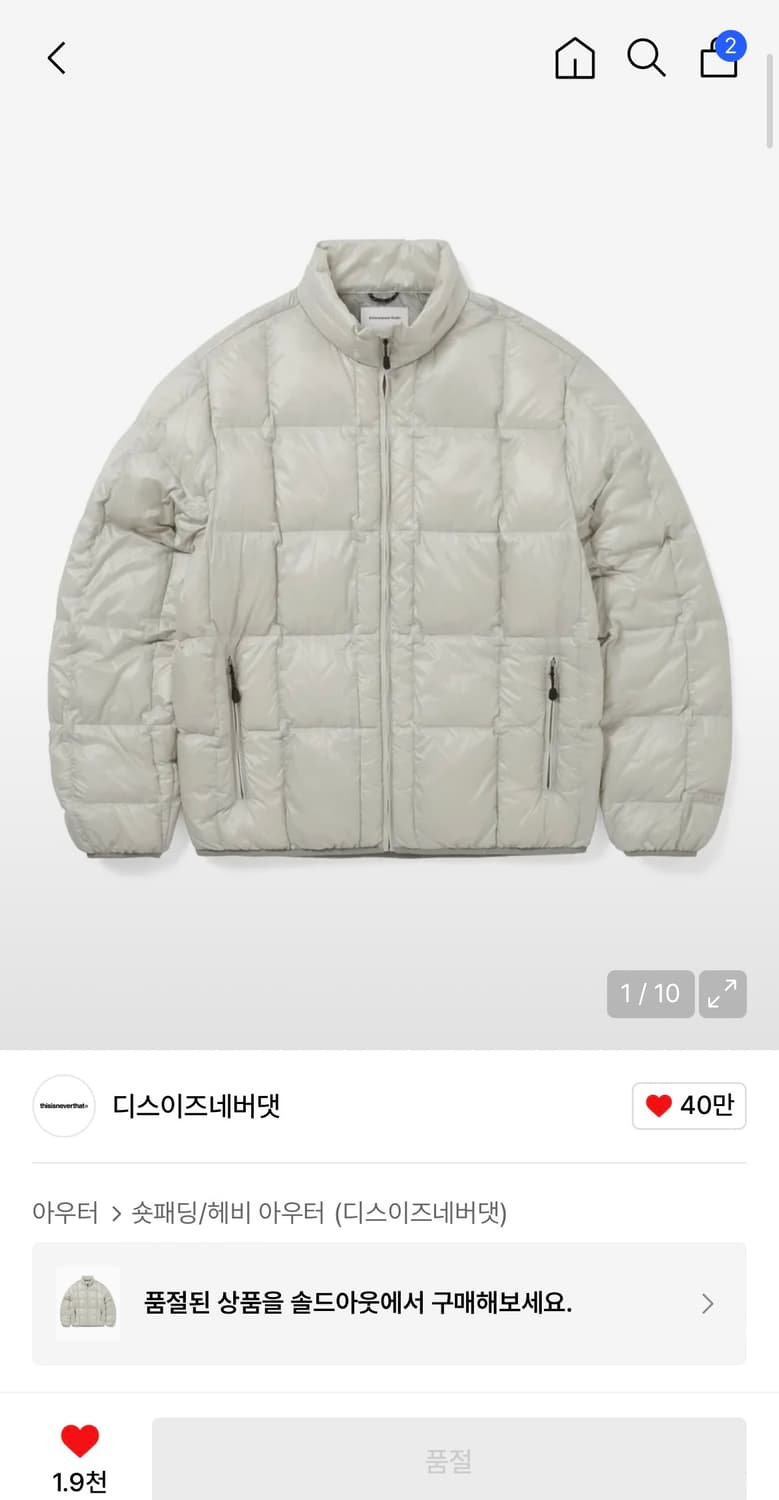Tap the small puffer jacket thumbnail in banner
Screen dimensions: 779x1500
[x=87, y=1303]
